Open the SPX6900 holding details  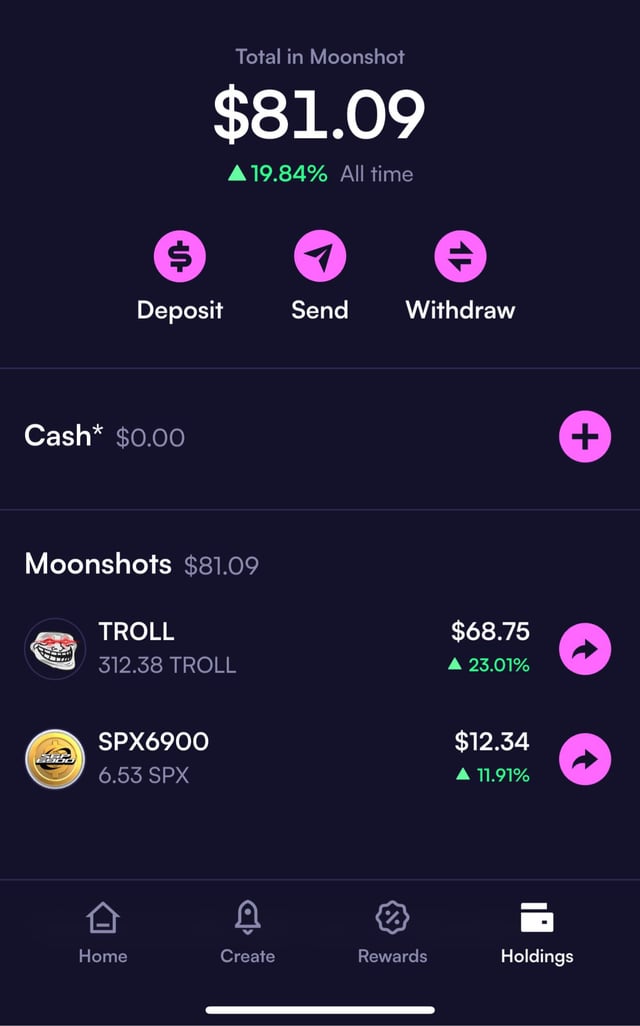tap(200, 758)
